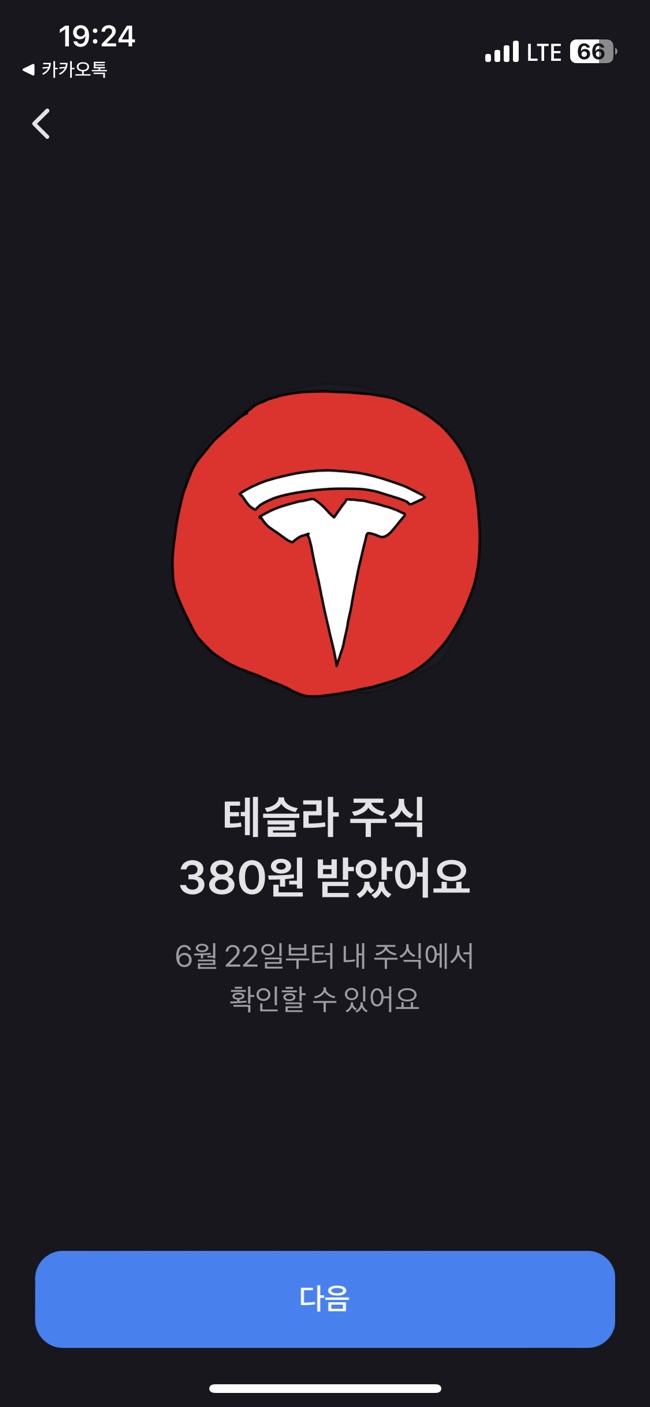Viewport: 650px width, 1407px height.
Task: Go back using the top-left arrow
Action: coord(41,124)
